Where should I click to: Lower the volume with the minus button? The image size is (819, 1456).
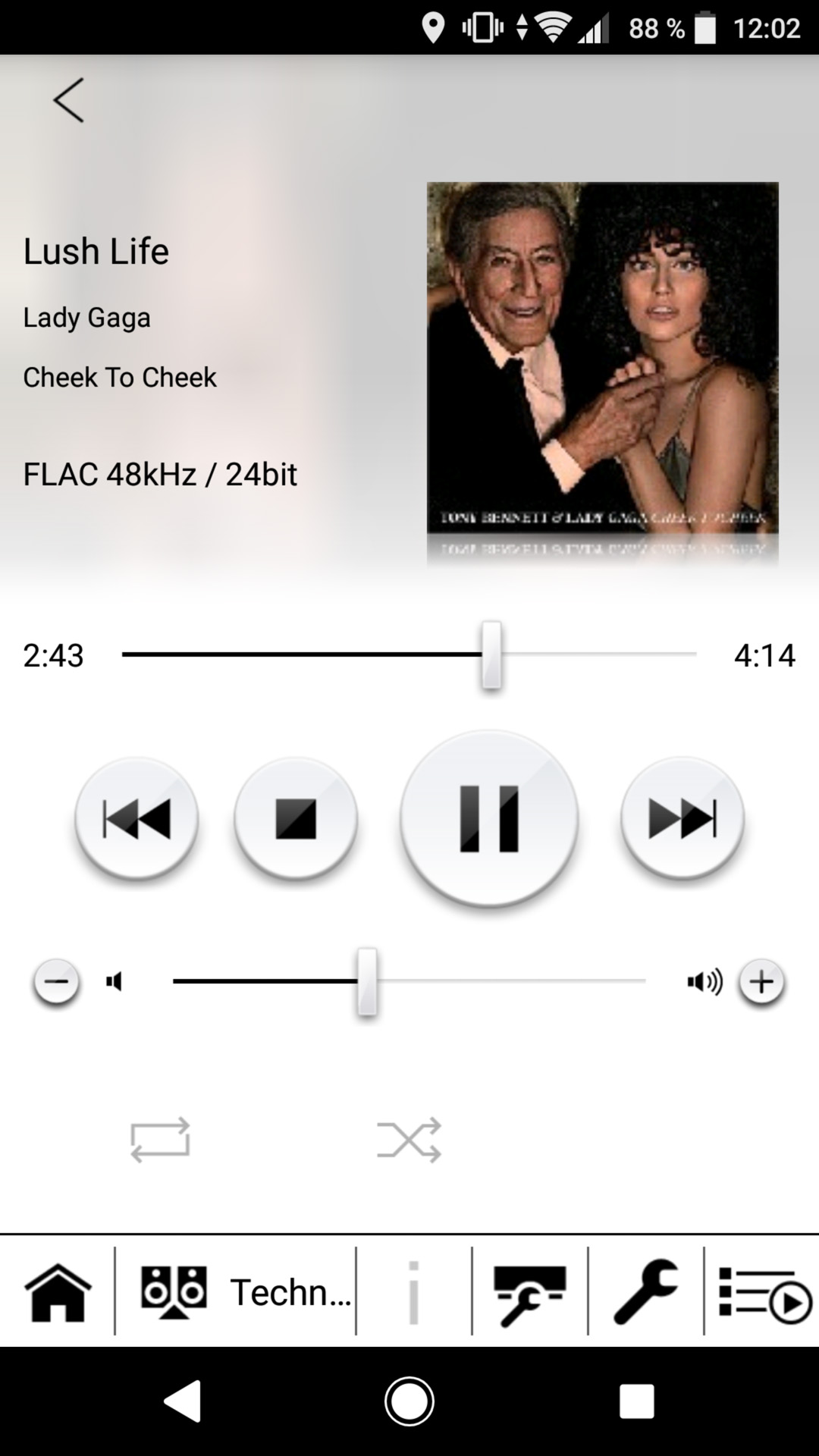(x=56, y=982)
